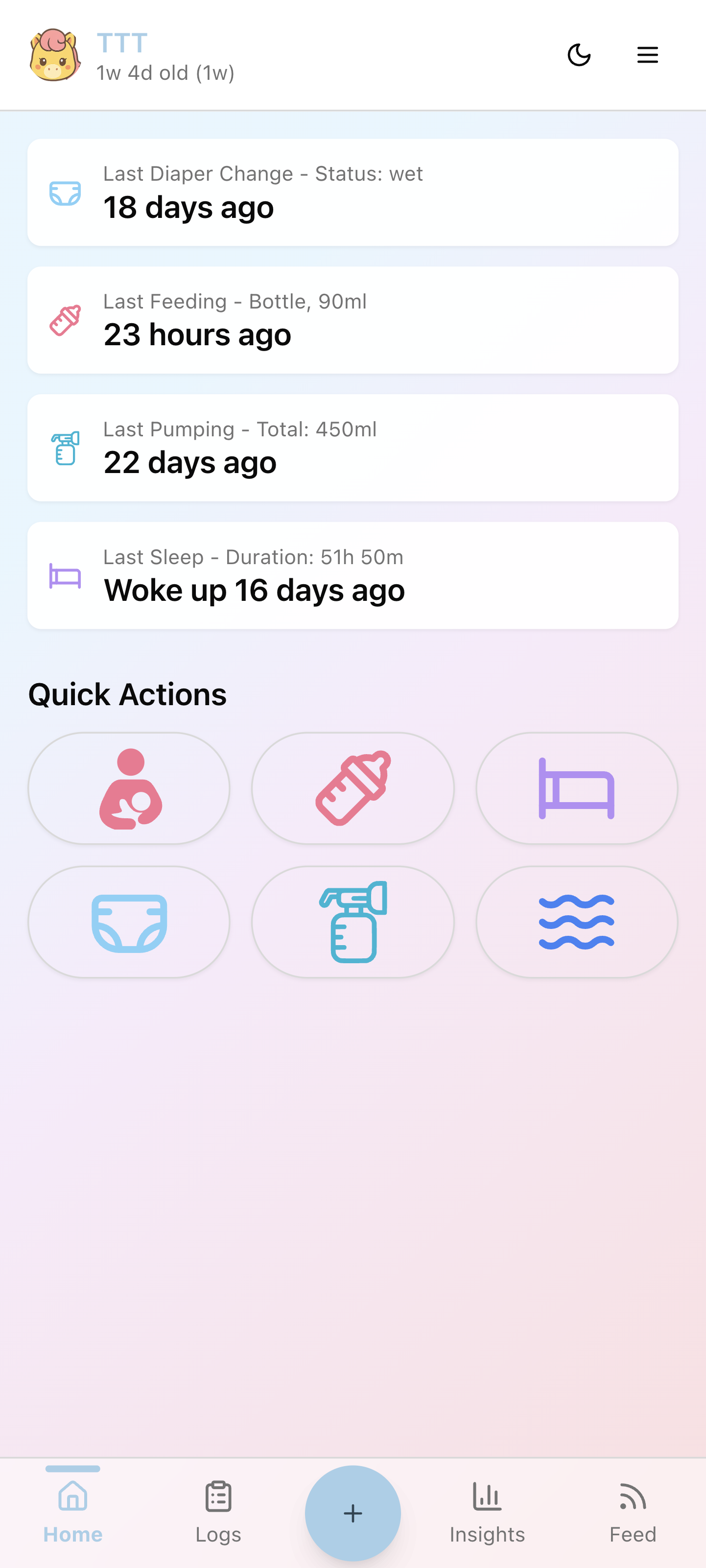Select the bath quick action
This screenshot has width=706, height=1568.
576,921
